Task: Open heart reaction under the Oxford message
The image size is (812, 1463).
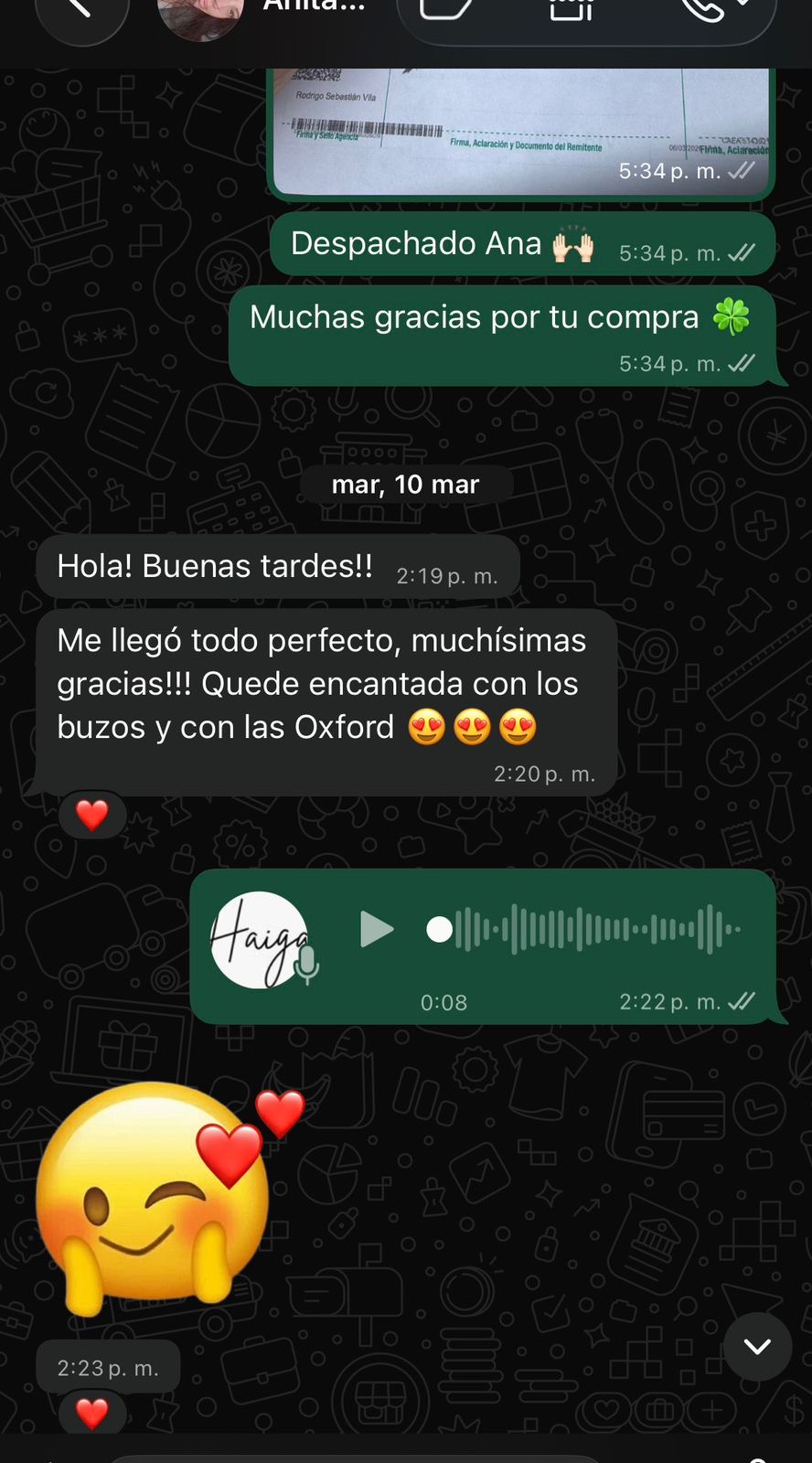Action: tap(91, 815)
